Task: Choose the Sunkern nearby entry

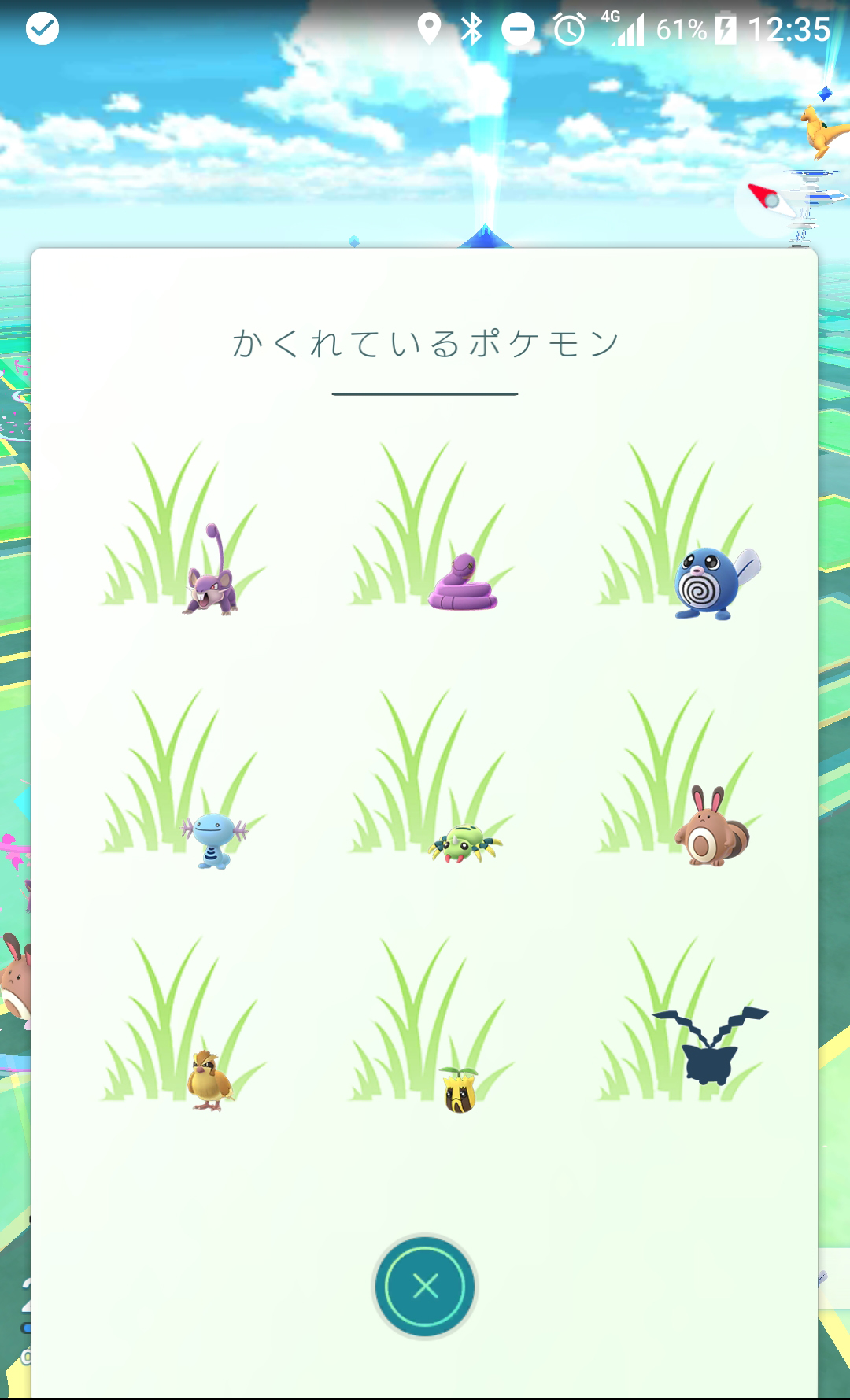Action: tap(460, 1089)
